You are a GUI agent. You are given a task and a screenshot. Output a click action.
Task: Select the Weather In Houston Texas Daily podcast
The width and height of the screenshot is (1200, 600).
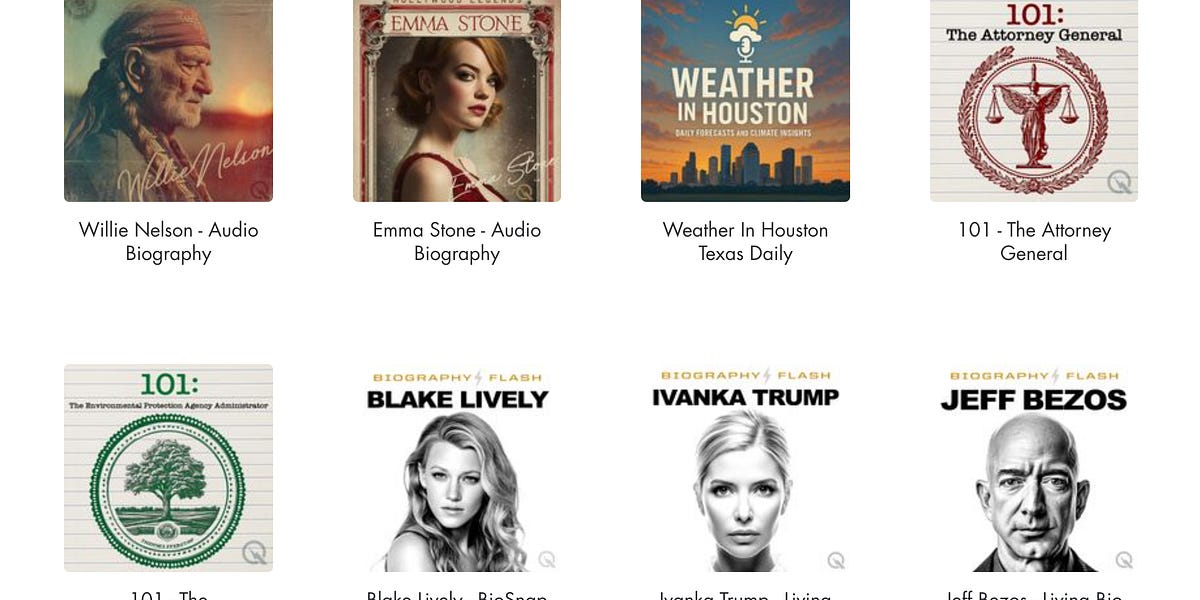point(745,100)
